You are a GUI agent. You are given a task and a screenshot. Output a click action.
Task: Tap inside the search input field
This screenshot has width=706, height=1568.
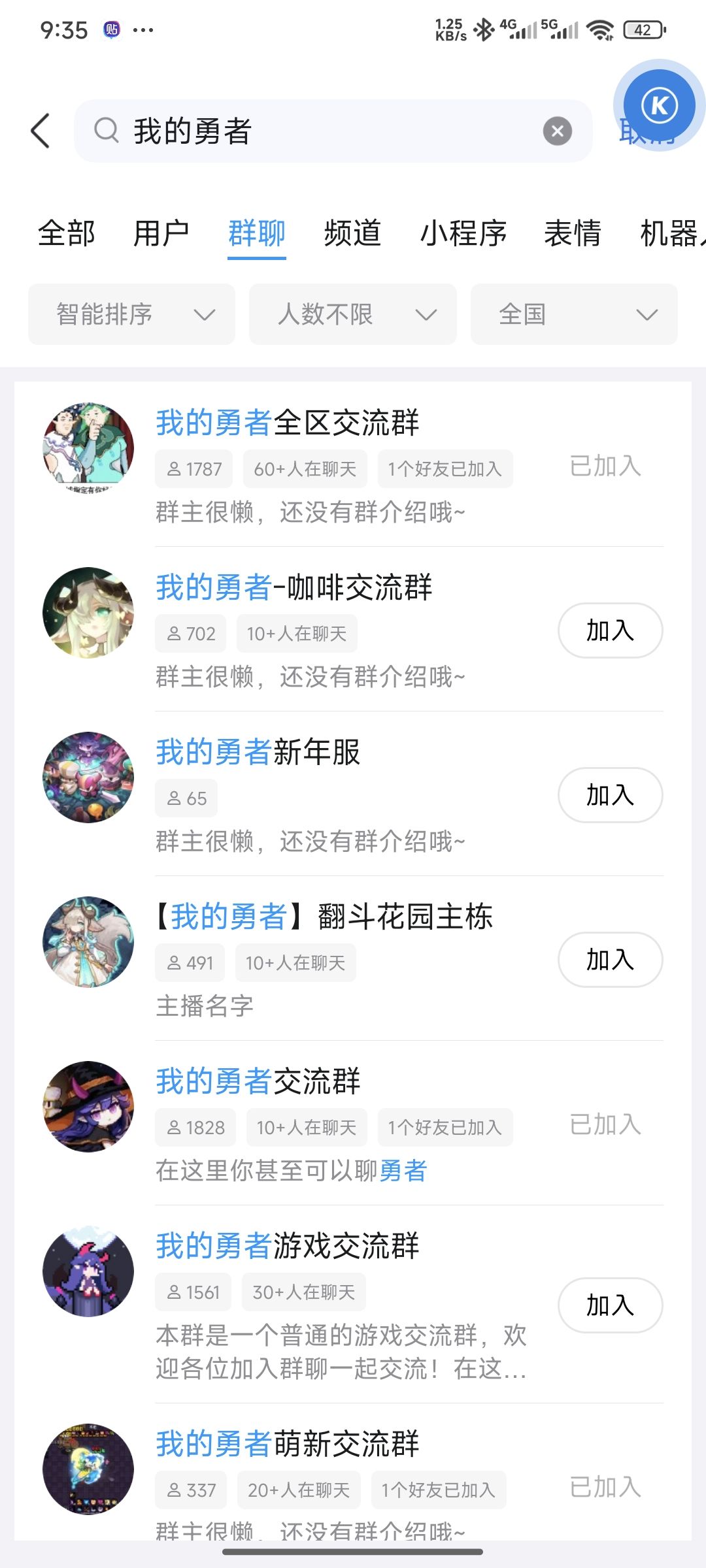point(294,131)
